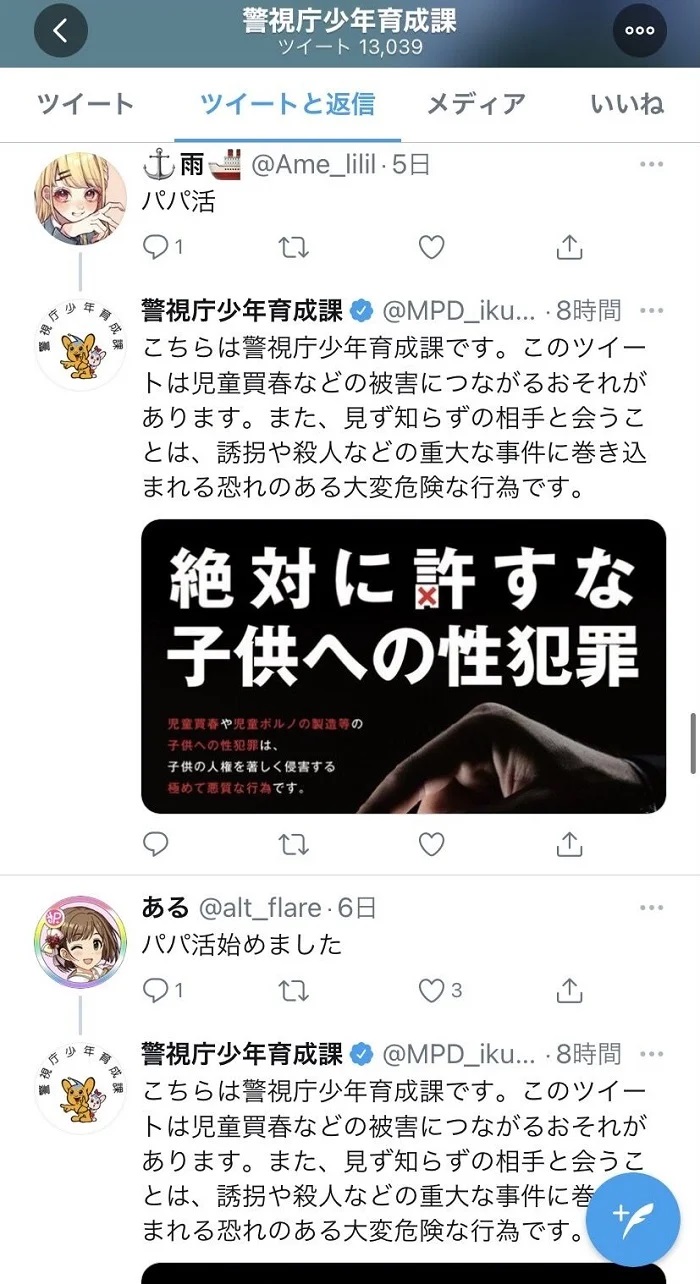Switch to the メディア tab
Screen dimensions: 700x1284
476,104
